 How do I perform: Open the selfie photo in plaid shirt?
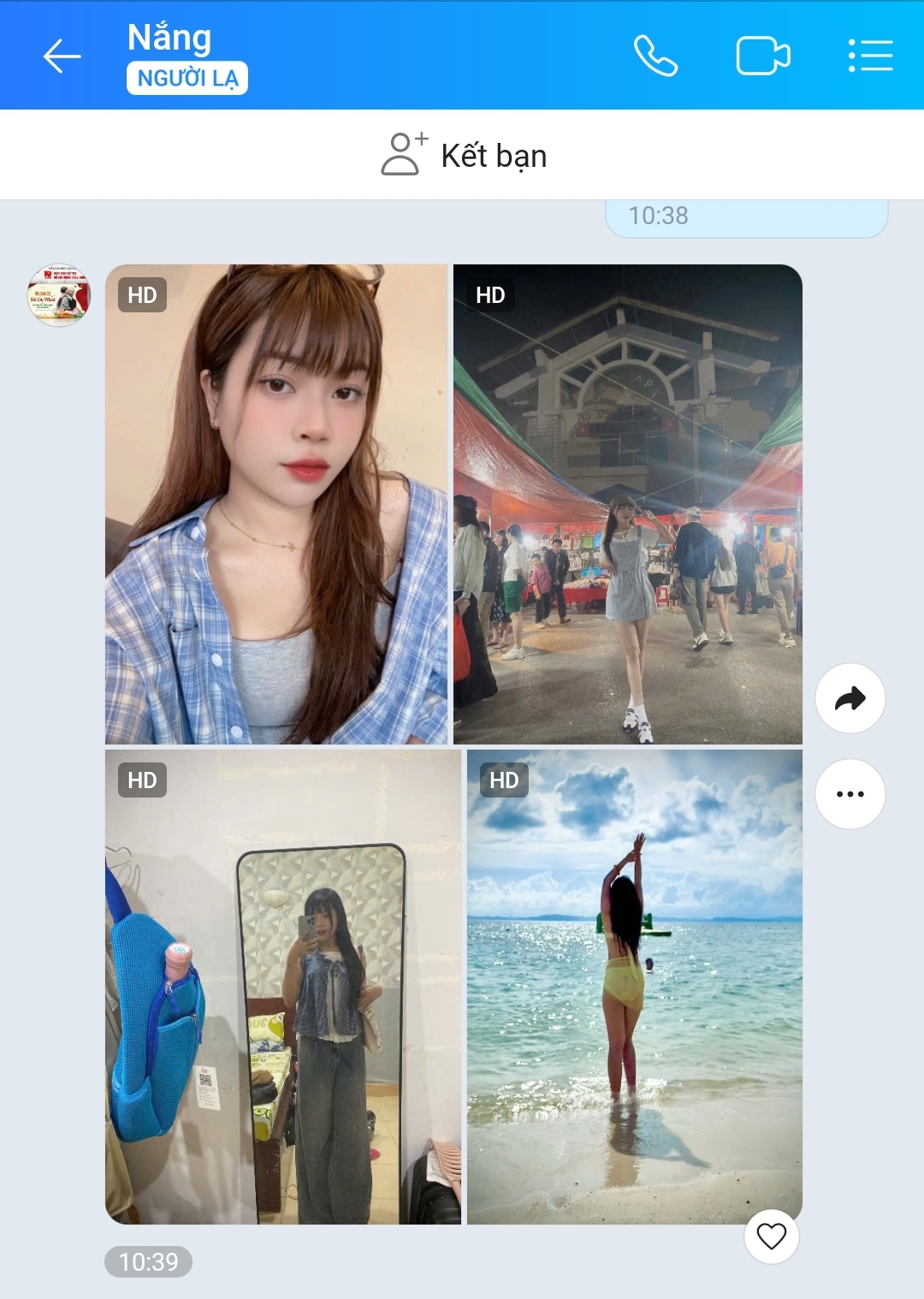276,504
